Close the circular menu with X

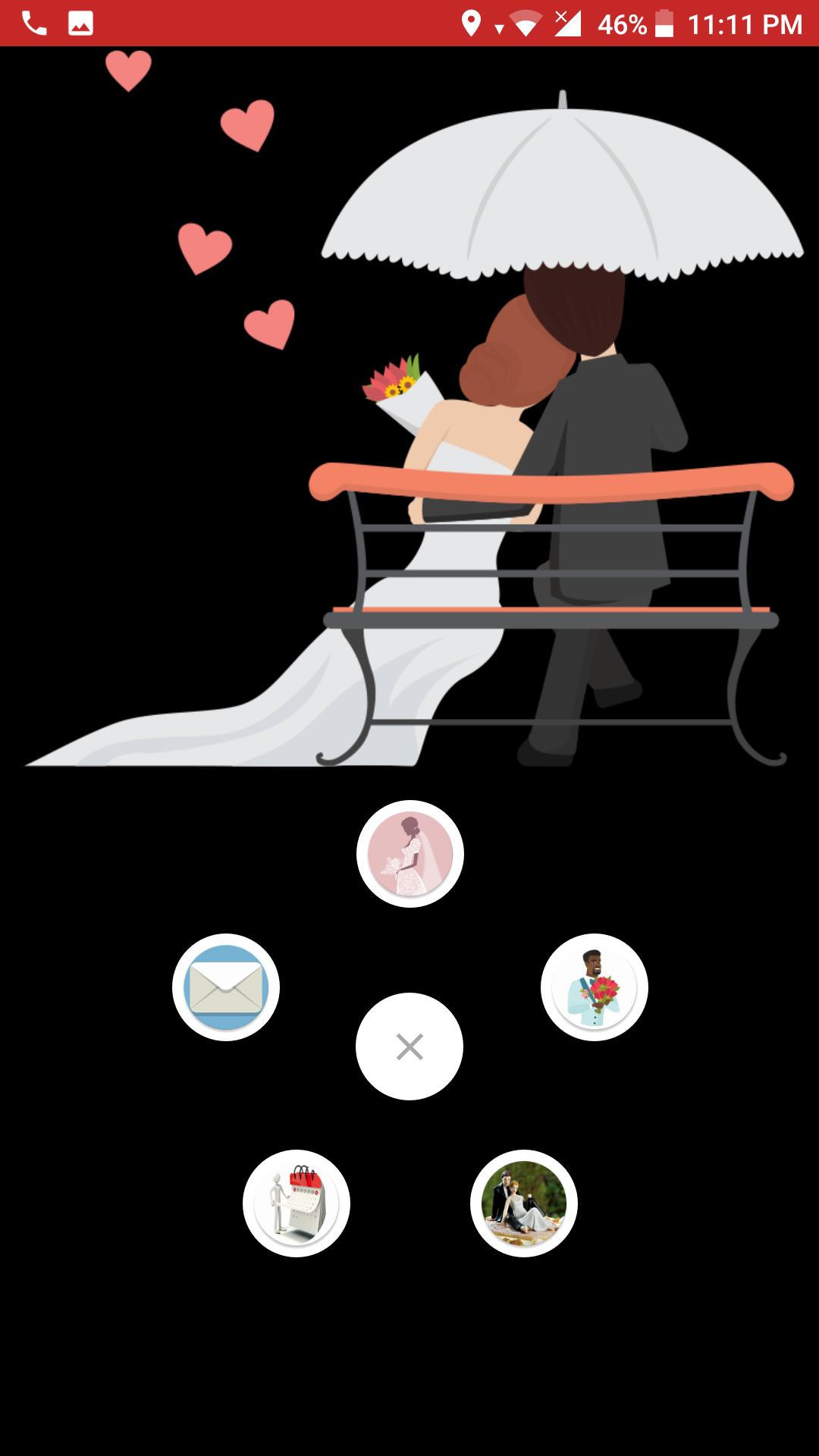(409, 1046)
